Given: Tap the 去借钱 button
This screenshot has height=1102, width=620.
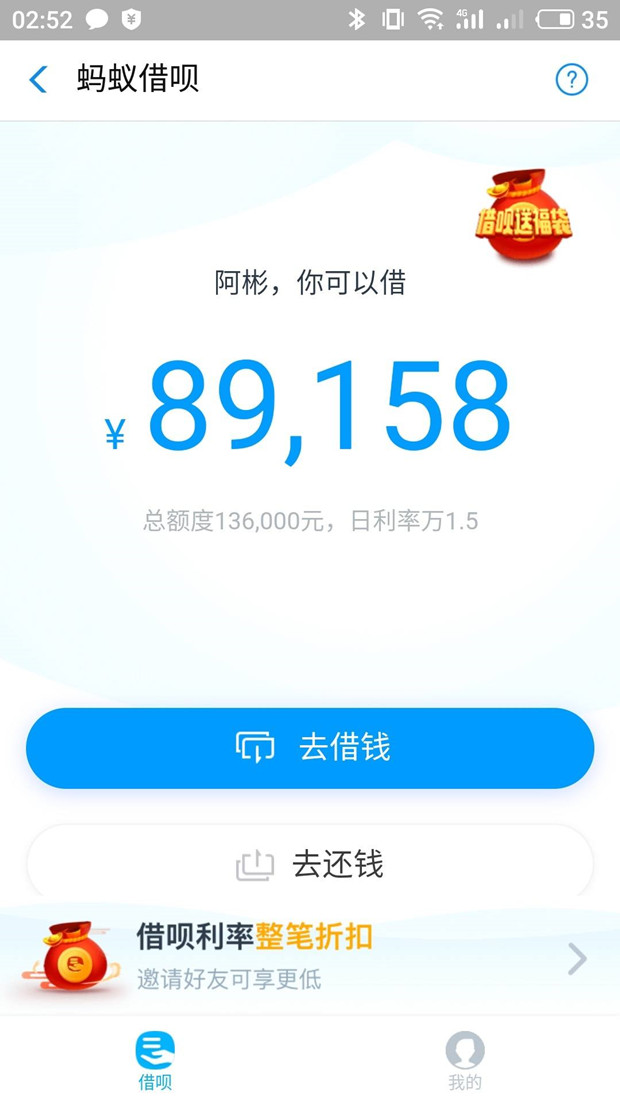Looking at the screenshot, I should 310,748.
